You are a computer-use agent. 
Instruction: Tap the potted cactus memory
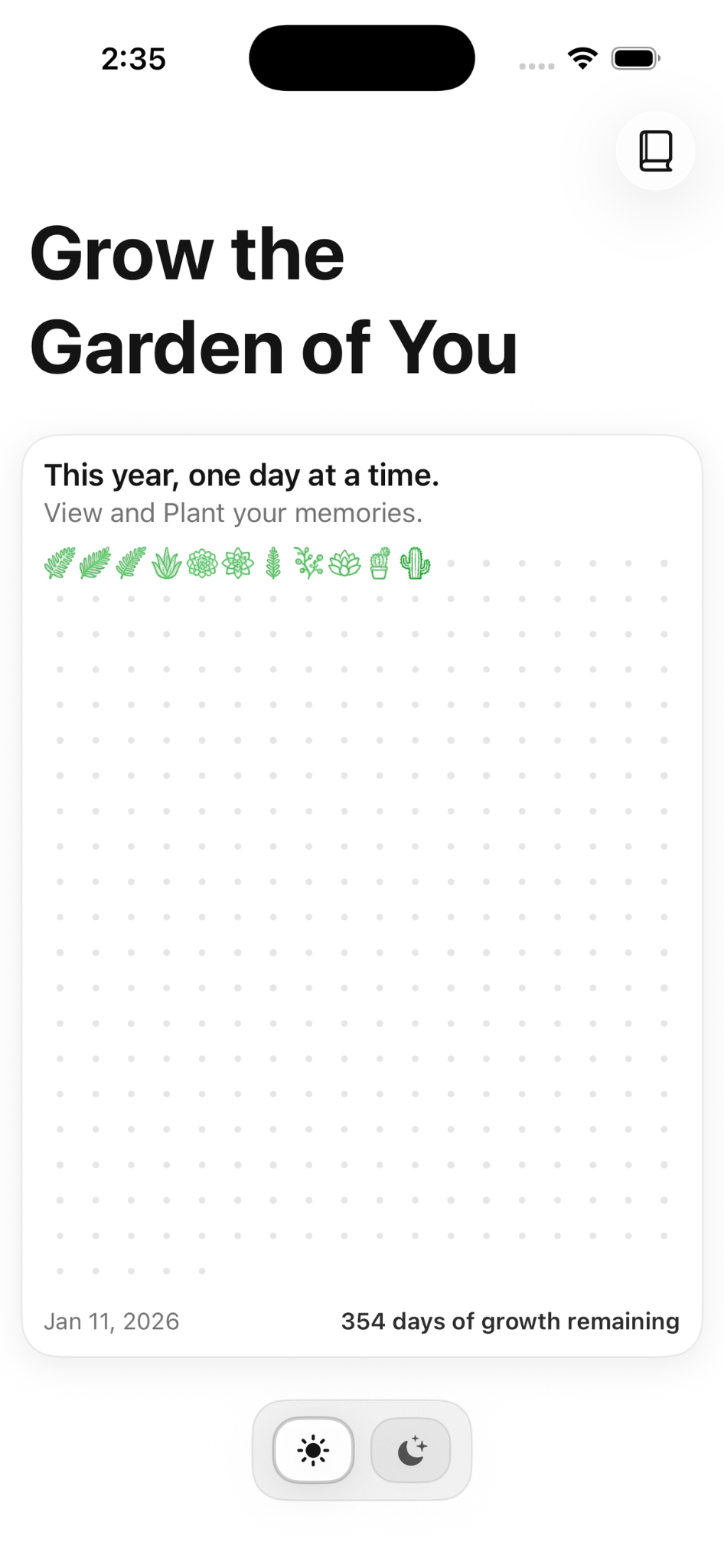[378, 563]
